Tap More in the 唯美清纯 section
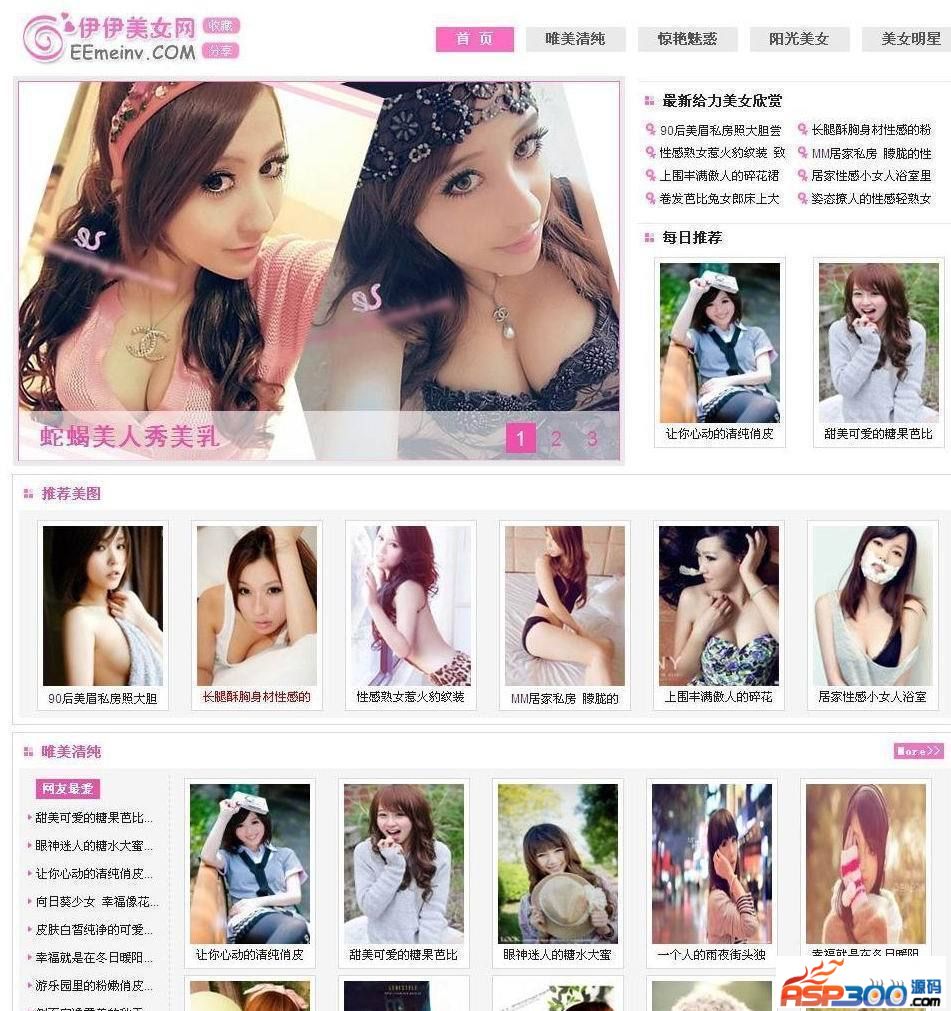951x1011 pixels. tap(918, 751)
